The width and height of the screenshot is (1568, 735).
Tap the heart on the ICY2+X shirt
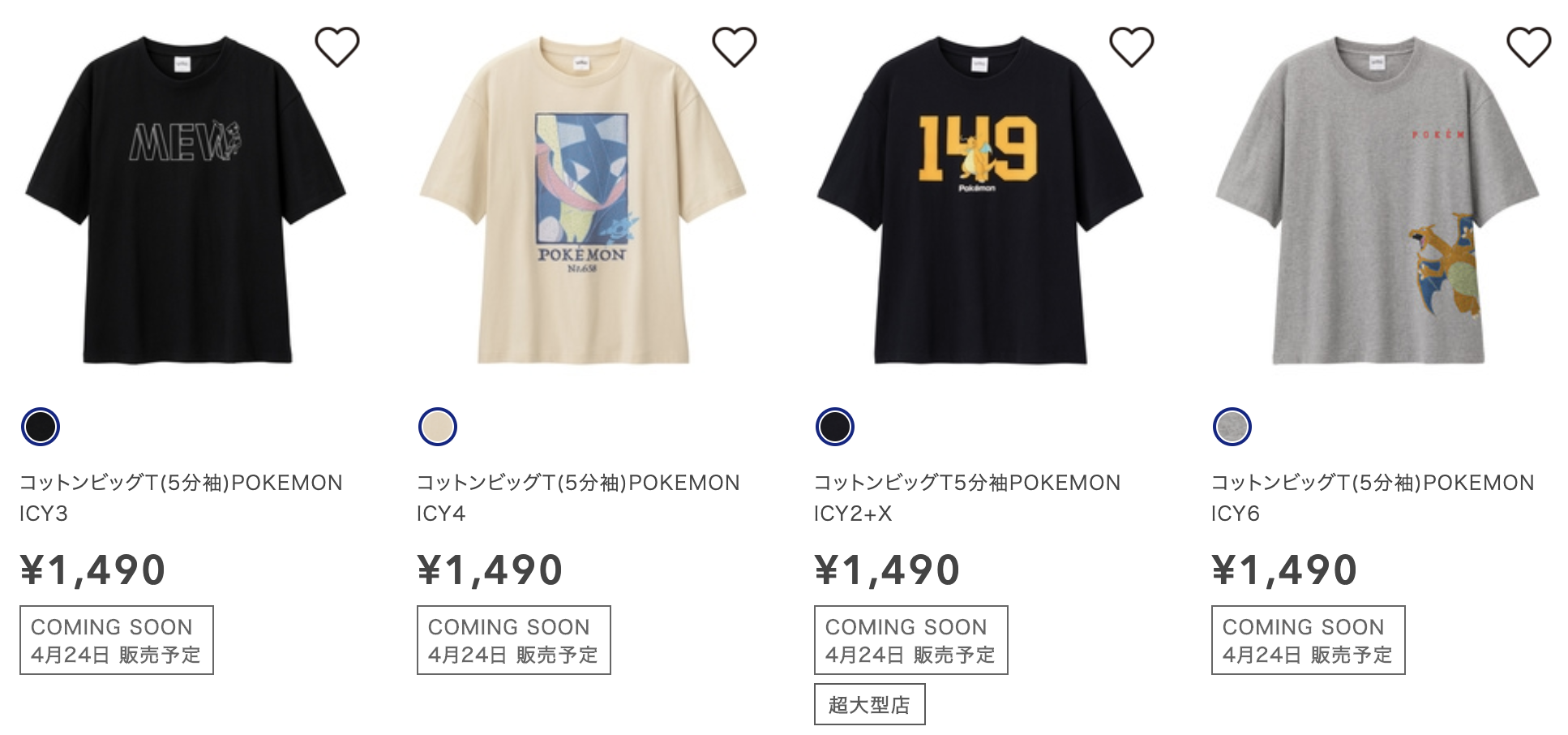pyautogui.click(x=1131, y=46)
